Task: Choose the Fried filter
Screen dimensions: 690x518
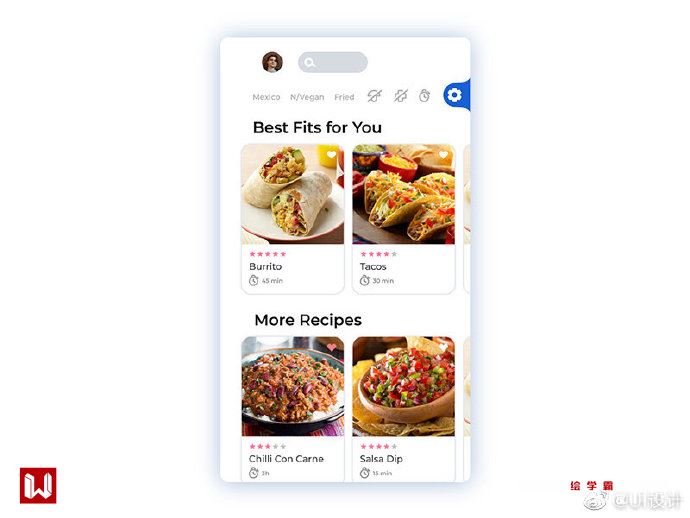Action: point(344,97)
